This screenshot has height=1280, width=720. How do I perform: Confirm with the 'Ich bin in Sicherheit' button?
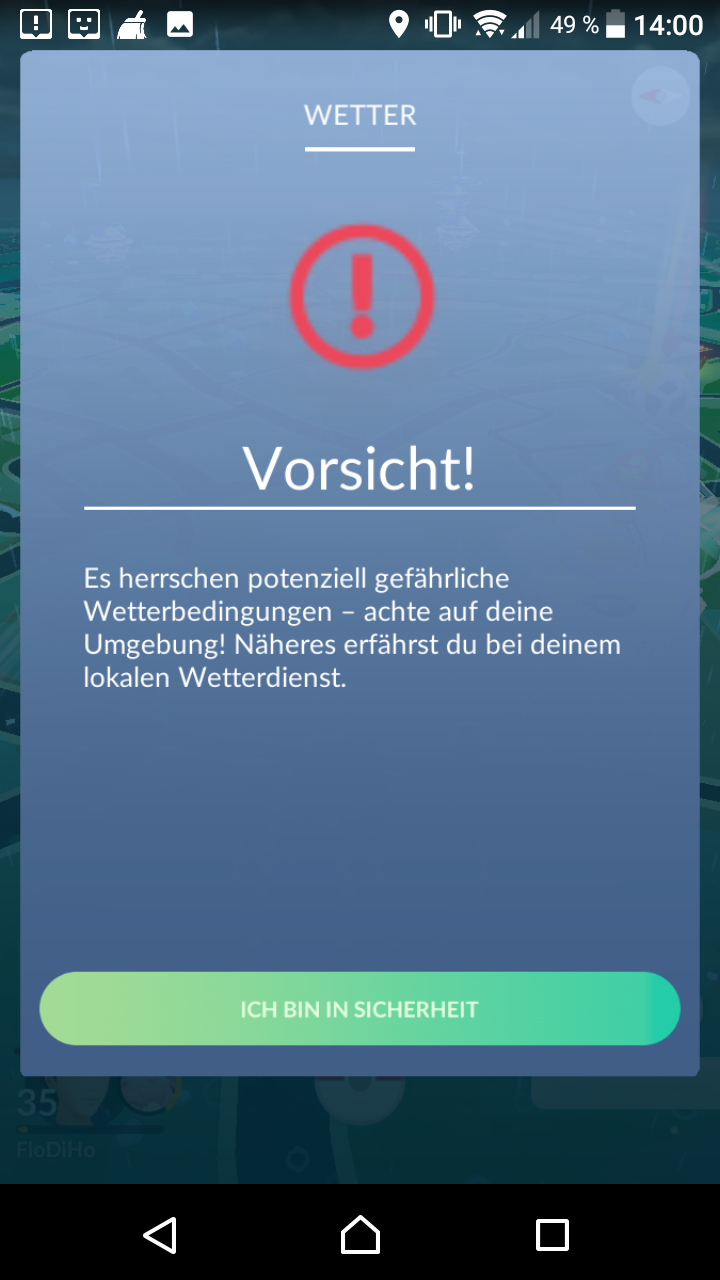360,1008
